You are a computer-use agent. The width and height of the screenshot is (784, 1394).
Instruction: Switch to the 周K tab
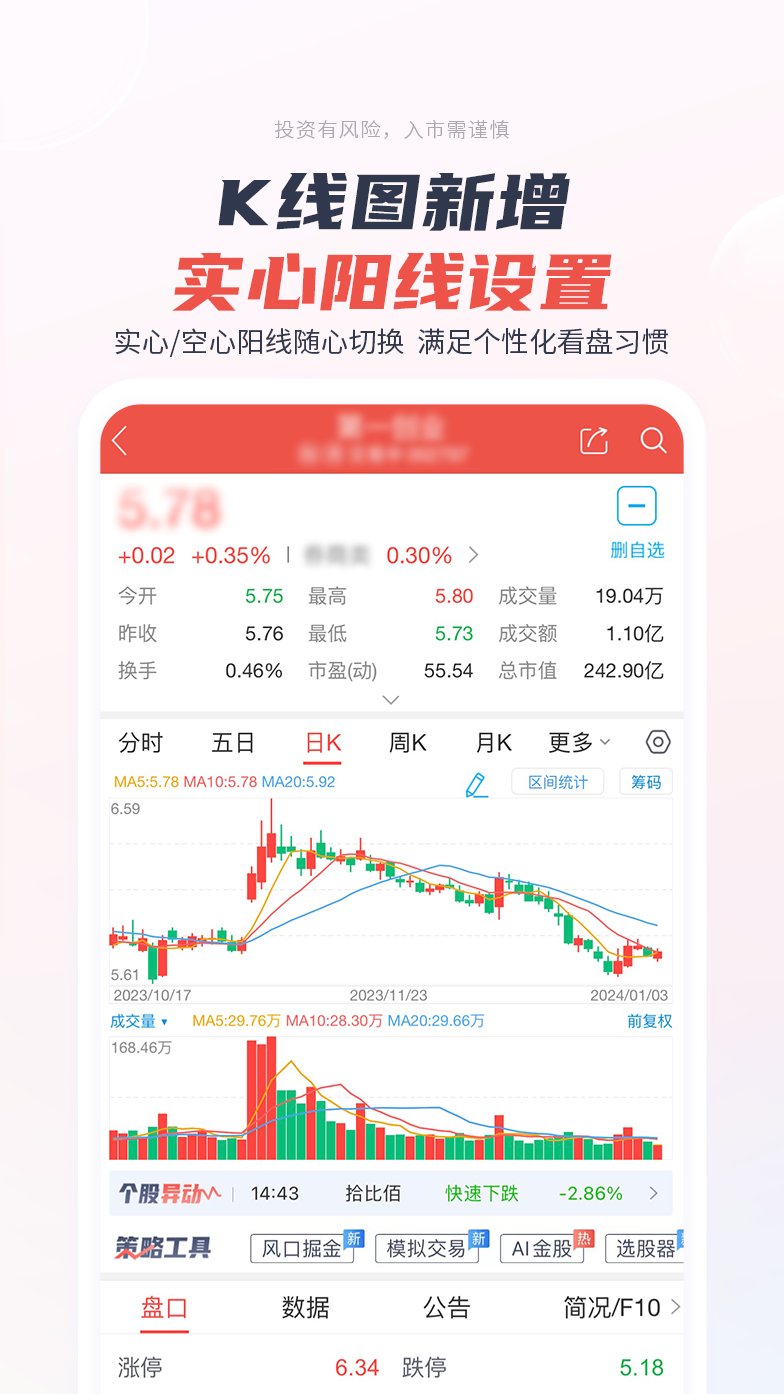tap(407, 742)
